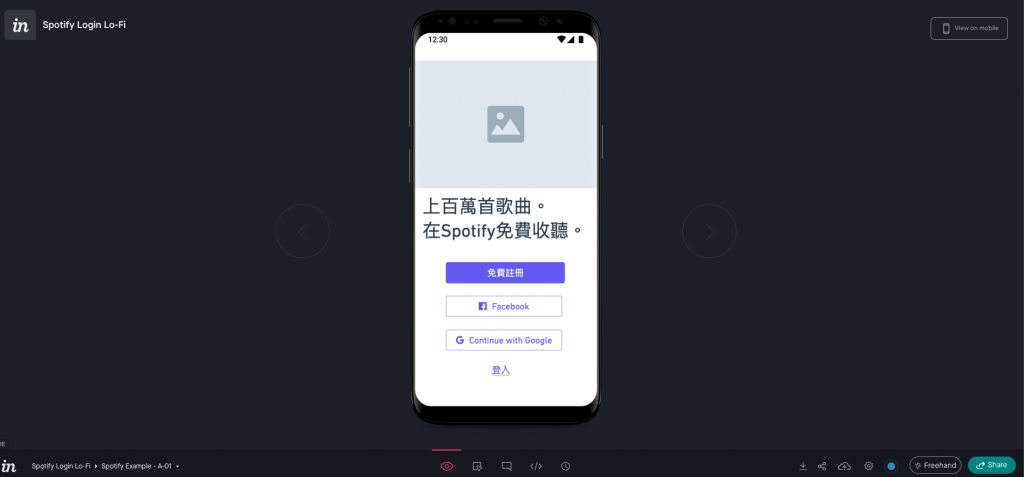
Task: Switch to build mode
Action: (477, 466)
